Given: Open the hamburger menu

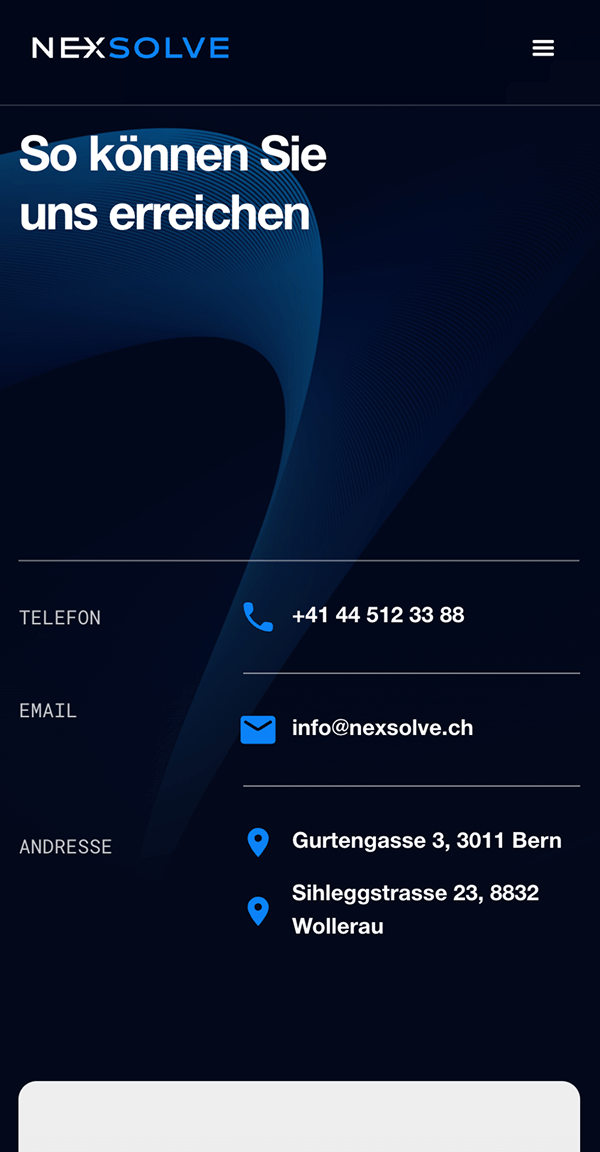Looking at the screenshot, I should pyautogui.click(x=543, y=48).
